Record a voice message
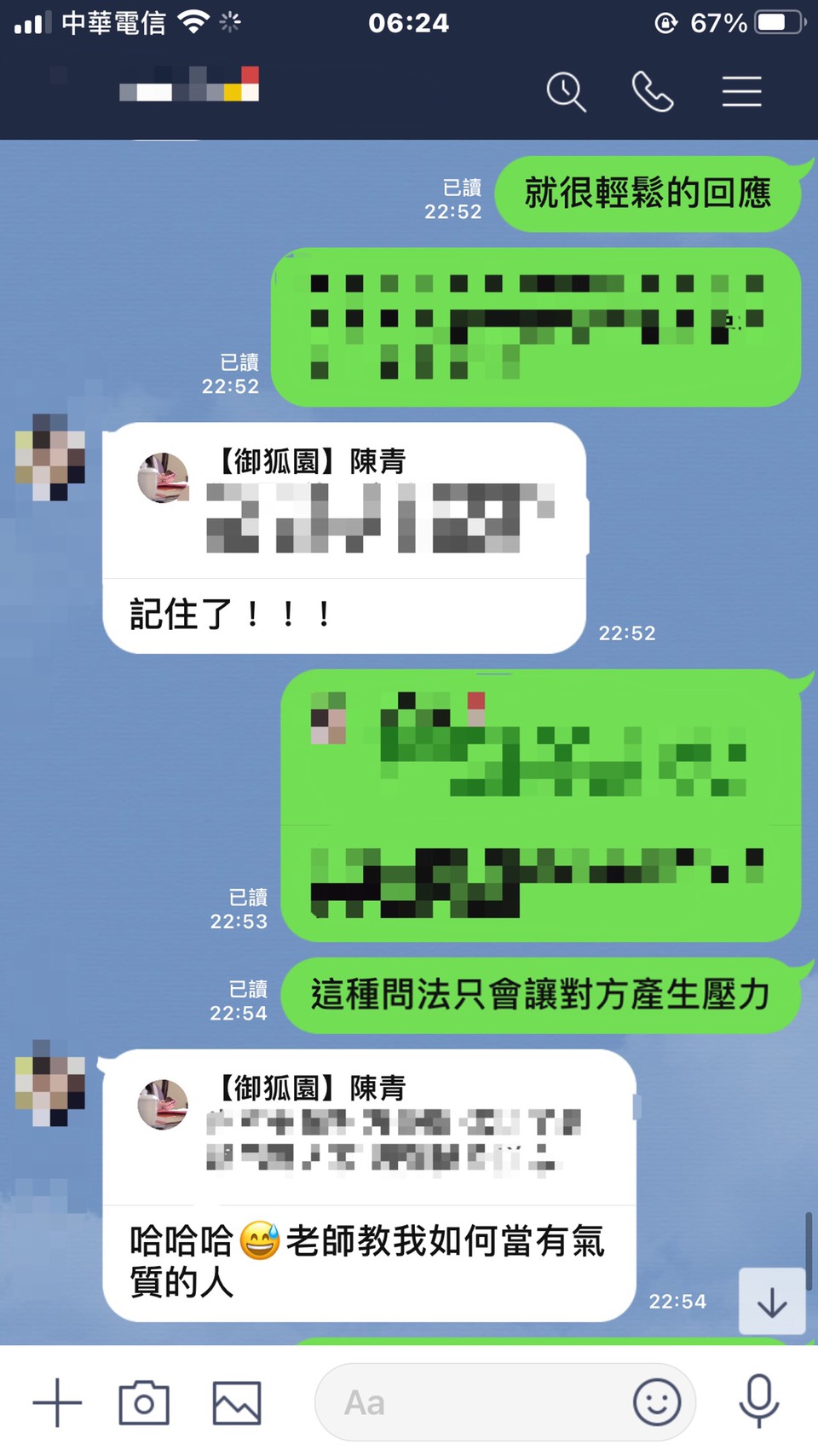This screenshot has height=1456, width=818. tap(758, 1401)
